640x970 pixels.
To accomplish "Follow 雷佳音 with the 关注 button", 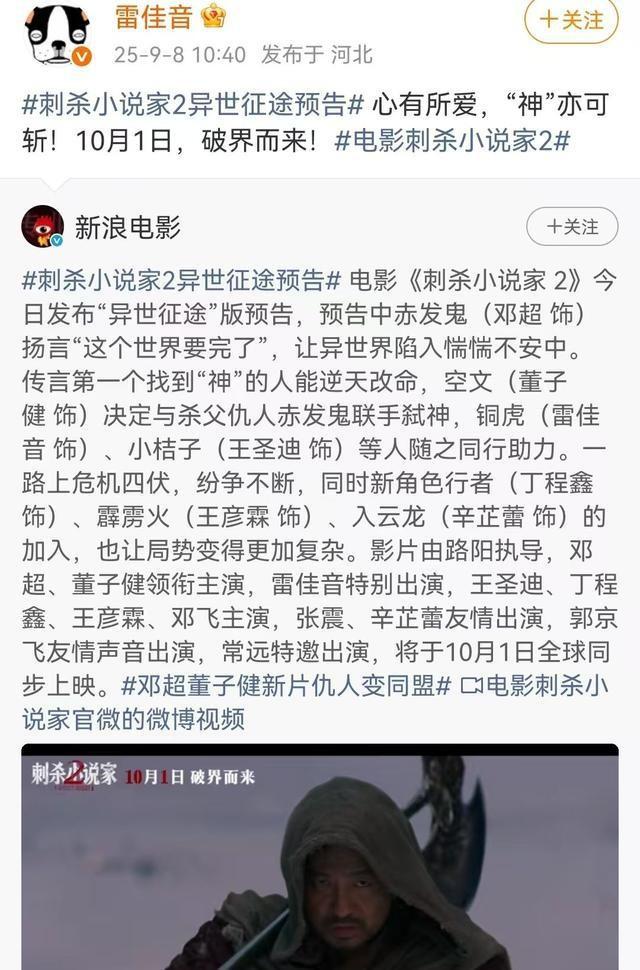I will [572, 19].
